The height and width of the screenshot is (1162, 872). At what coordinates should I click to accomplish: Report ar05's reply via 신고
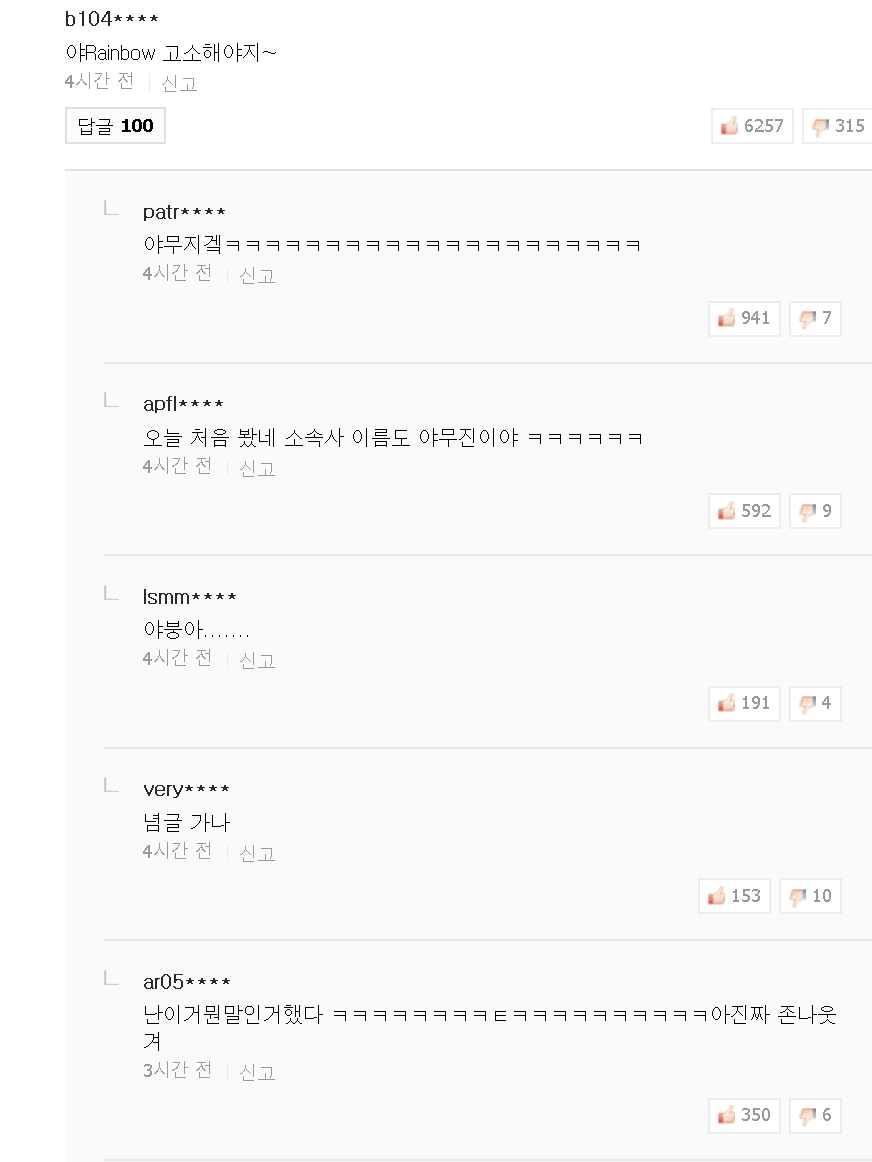(257, 1072)
